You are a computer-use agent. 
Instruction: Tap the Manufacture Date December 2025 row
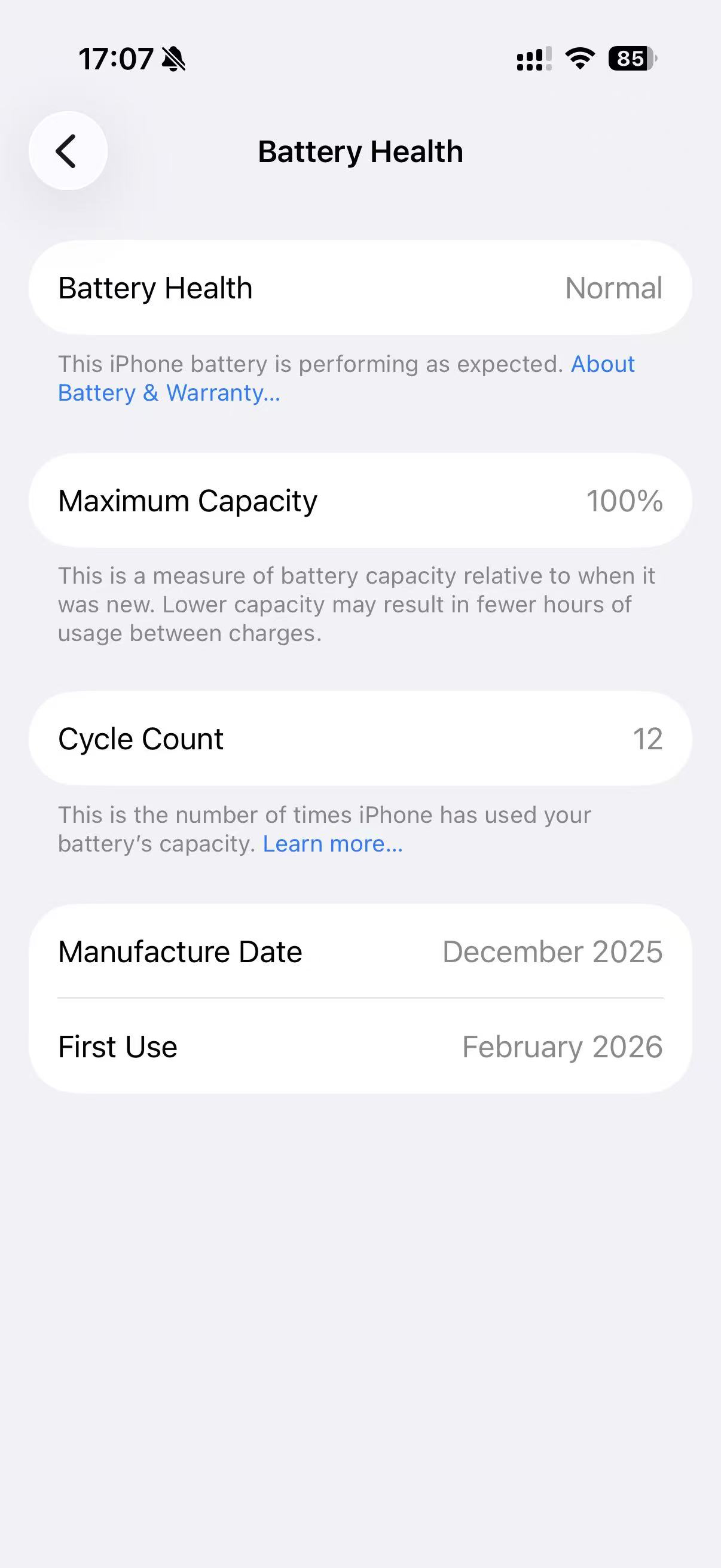tap(360, 951)
